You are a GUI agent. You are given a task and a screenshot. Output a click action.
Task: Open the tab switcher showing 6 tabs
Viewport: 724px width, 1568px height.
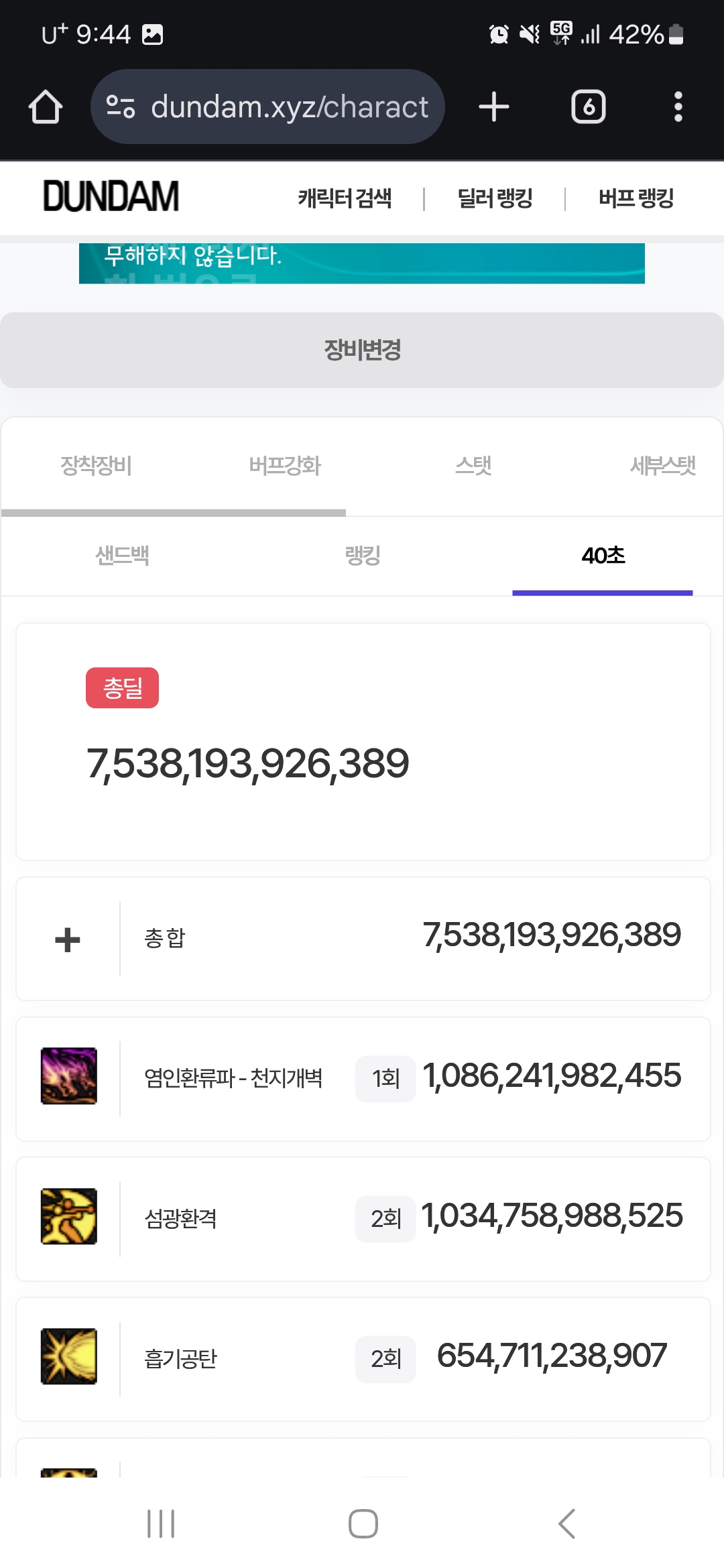[588, 107]
